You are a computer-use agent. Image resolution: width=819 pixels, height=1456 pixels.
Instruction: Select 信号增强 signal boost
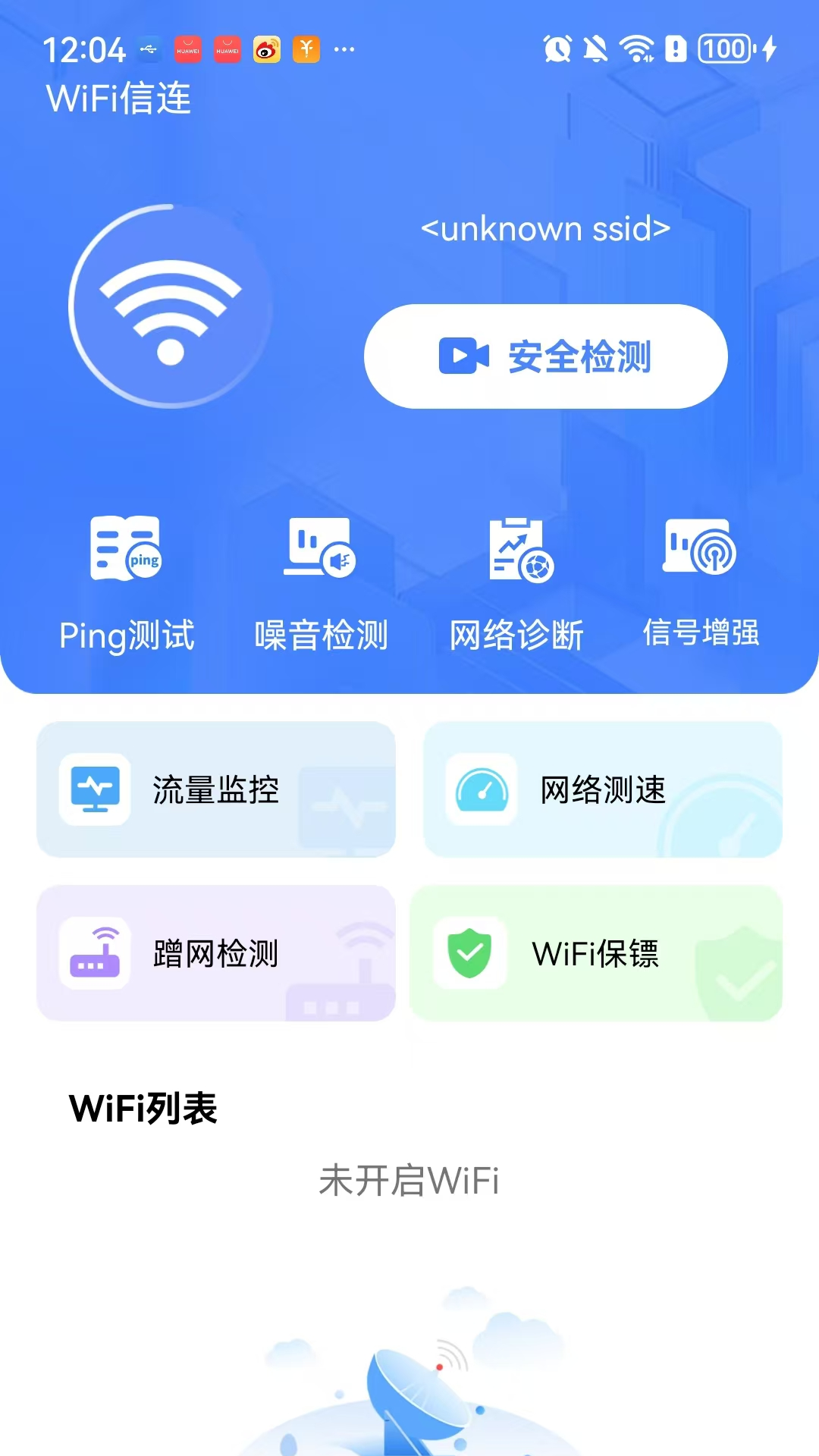[x=701, y=582]
